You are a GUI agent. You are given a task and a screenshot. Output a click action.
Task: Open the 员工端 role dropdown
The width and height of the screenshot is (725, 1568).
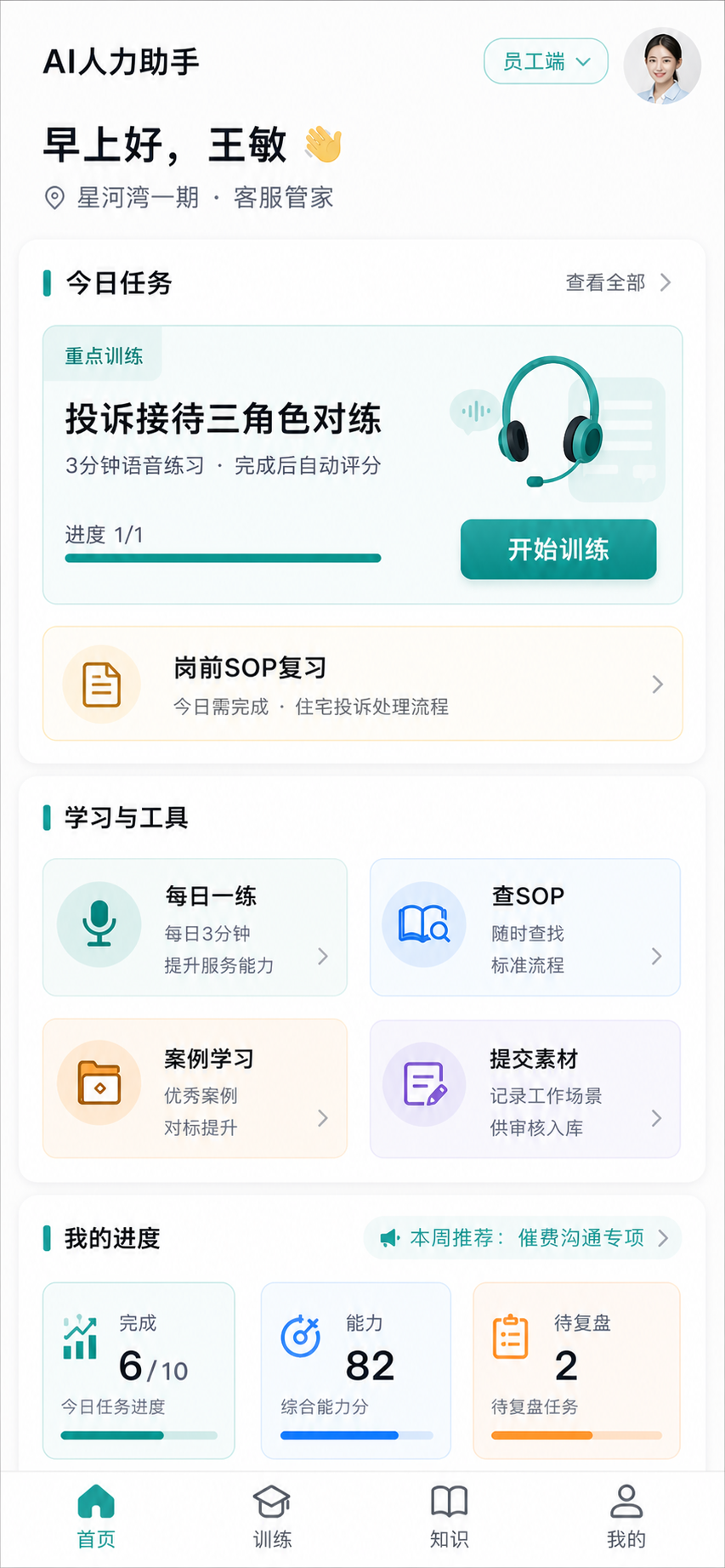tap(546, 61)
